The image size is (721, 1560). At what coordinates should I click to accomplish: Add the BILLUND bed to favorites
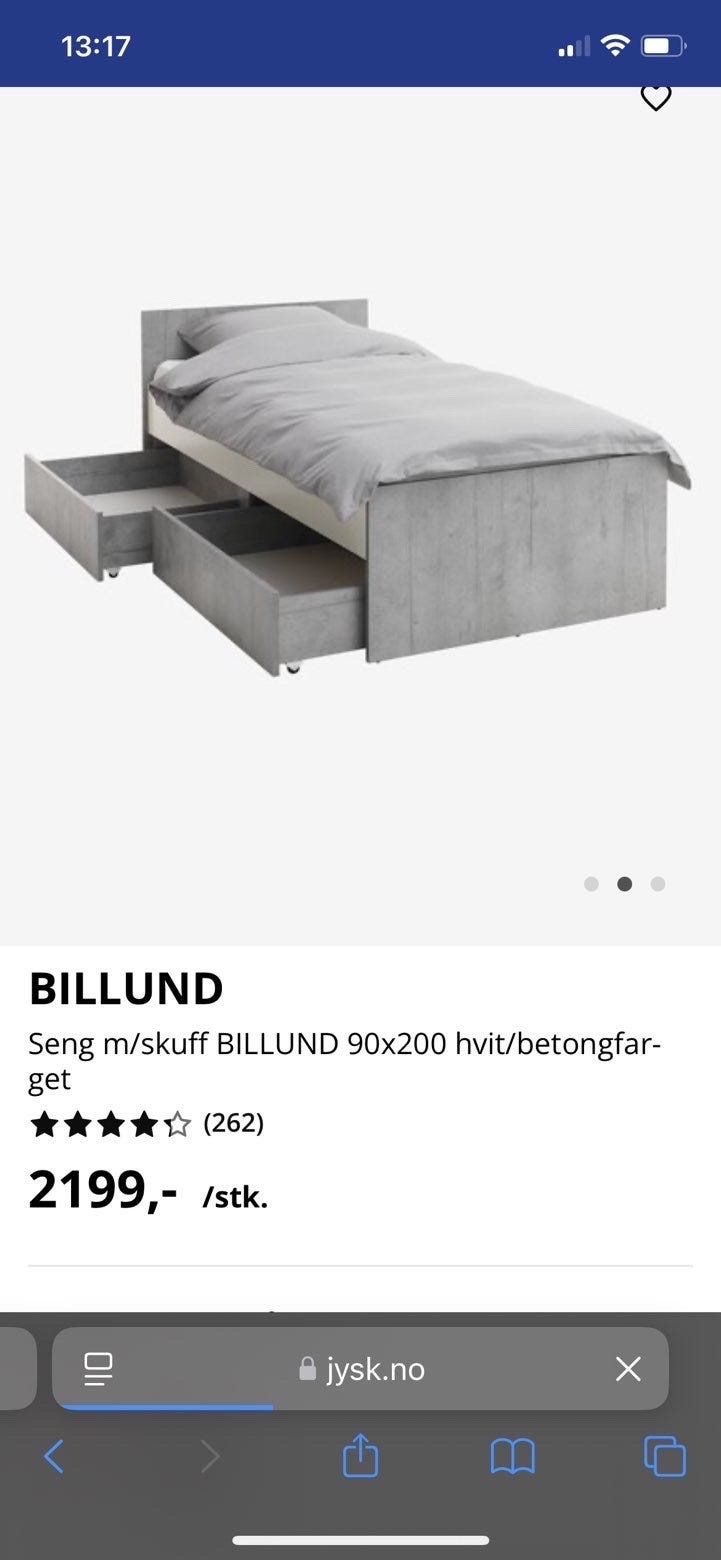[x=656, y=97]
